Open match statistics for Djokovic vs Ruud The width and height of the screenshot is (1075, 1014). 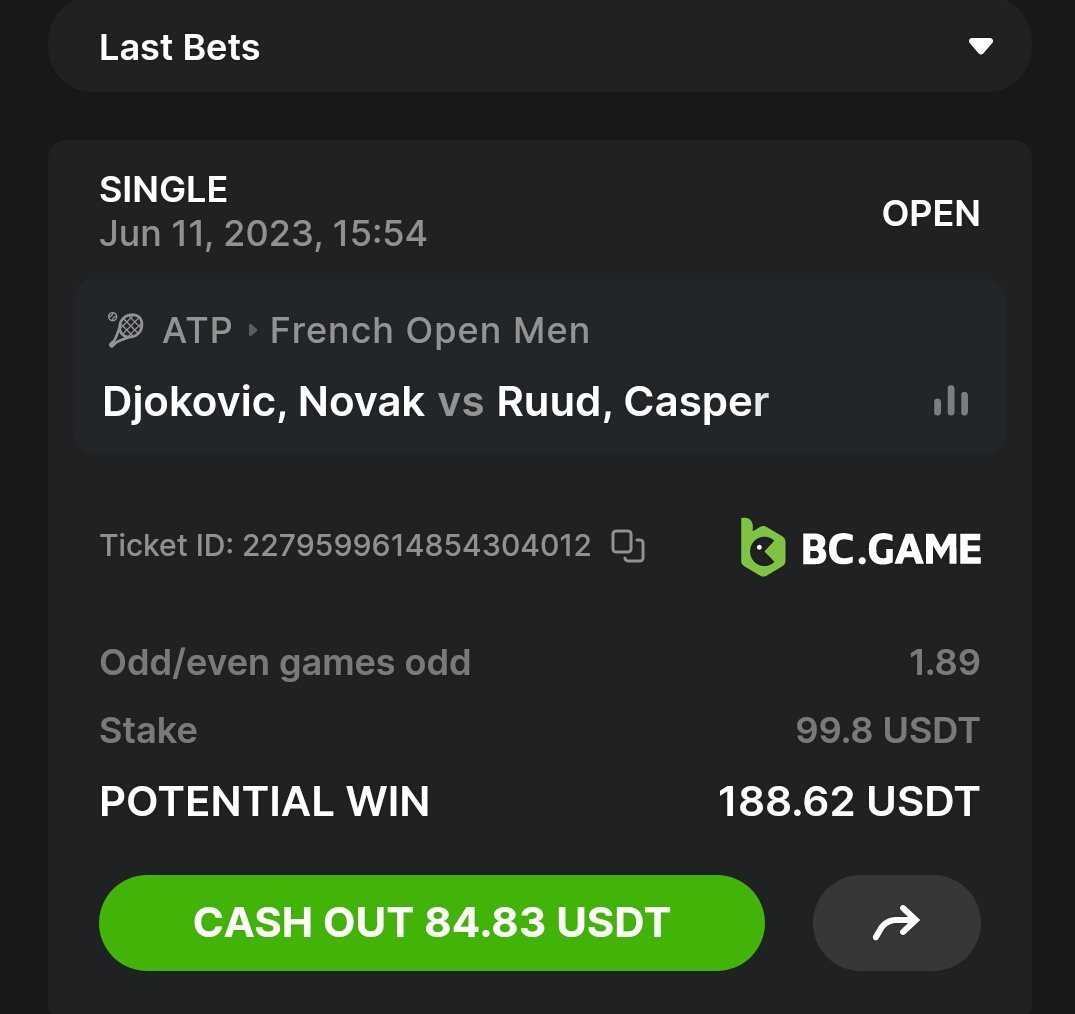pyautogui.click(x=950, y=402)
